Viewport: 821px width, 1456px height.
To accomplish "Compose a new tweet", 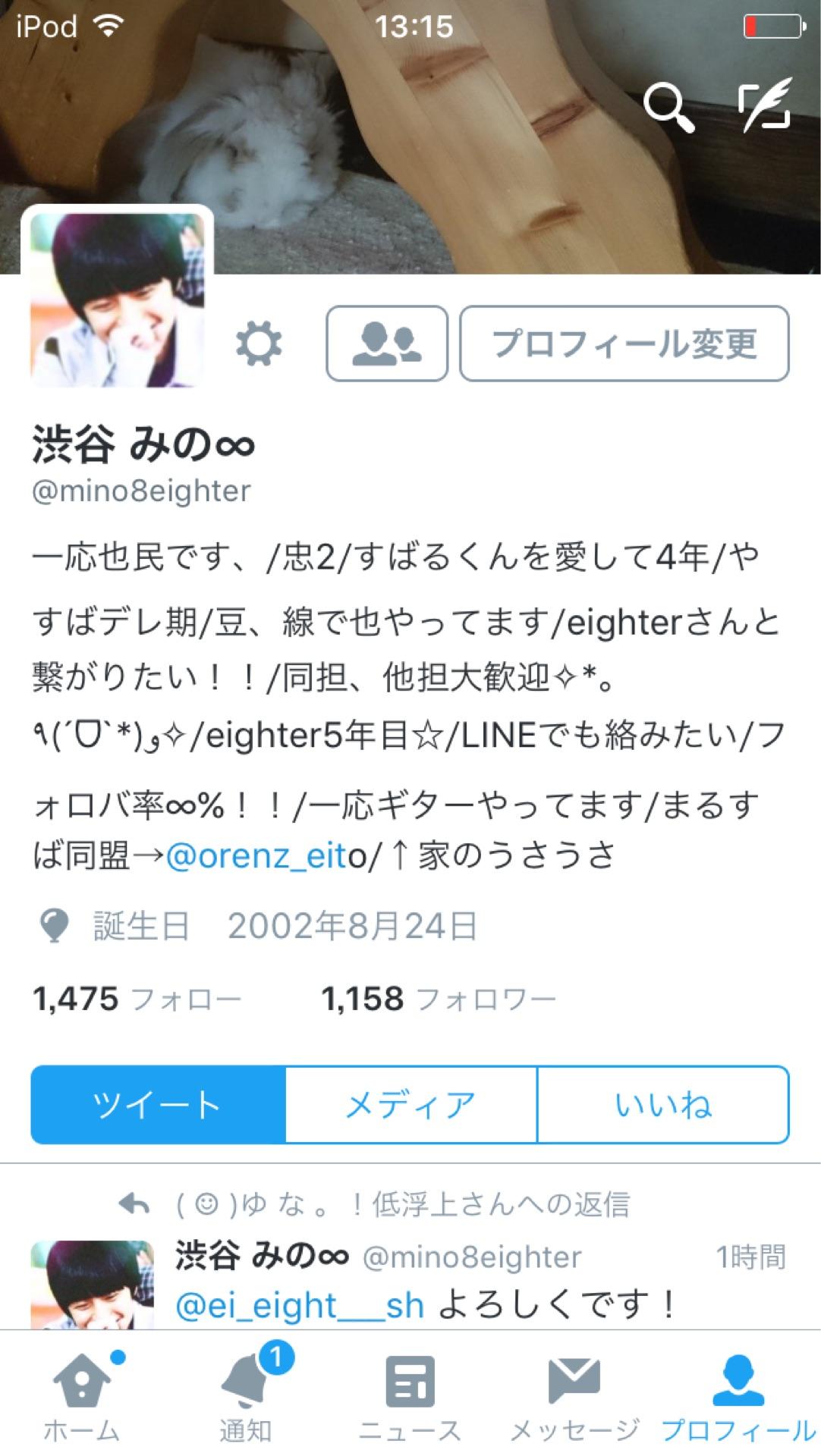I will point(765,105).
